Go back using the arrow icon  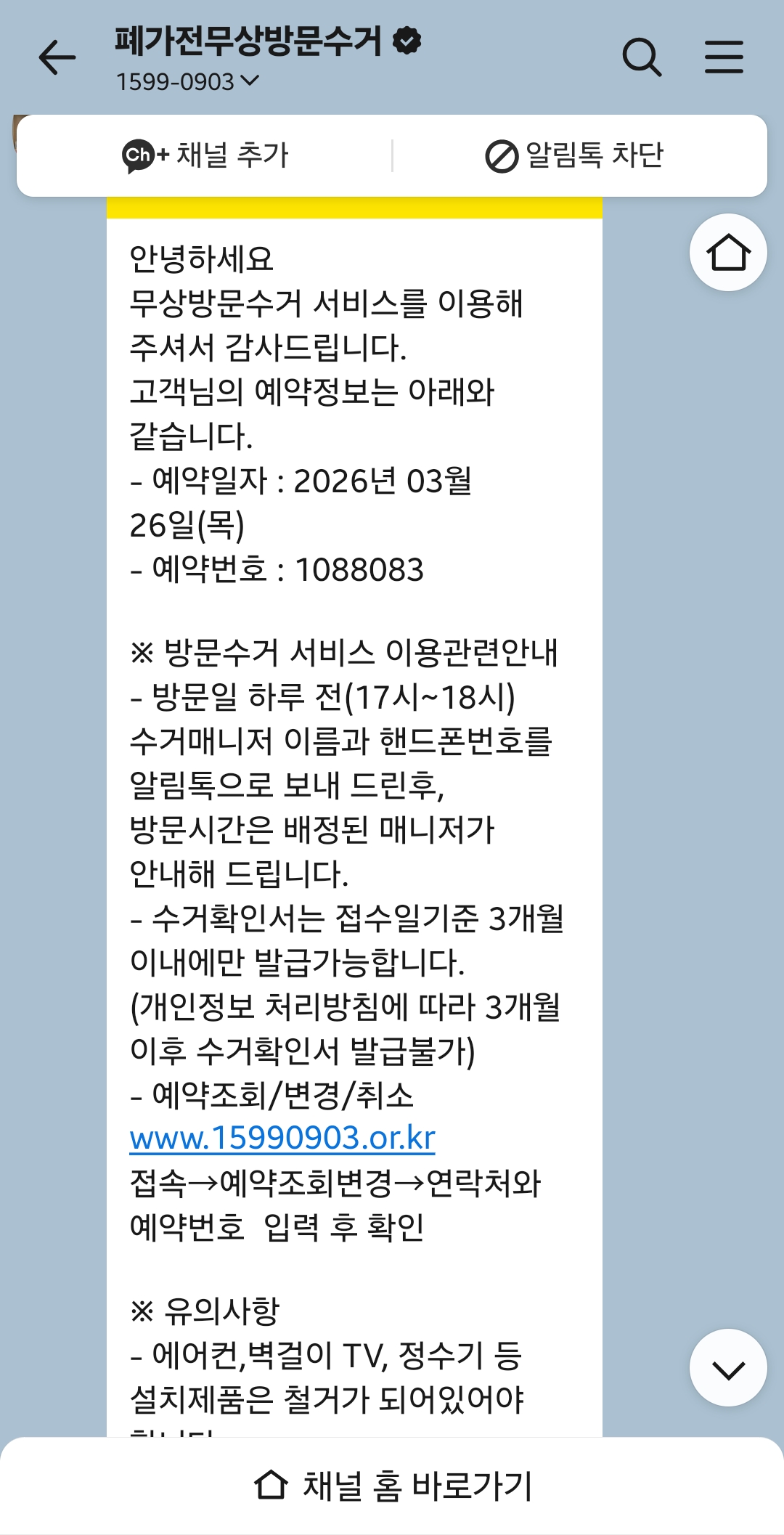[x=57, y=58]
